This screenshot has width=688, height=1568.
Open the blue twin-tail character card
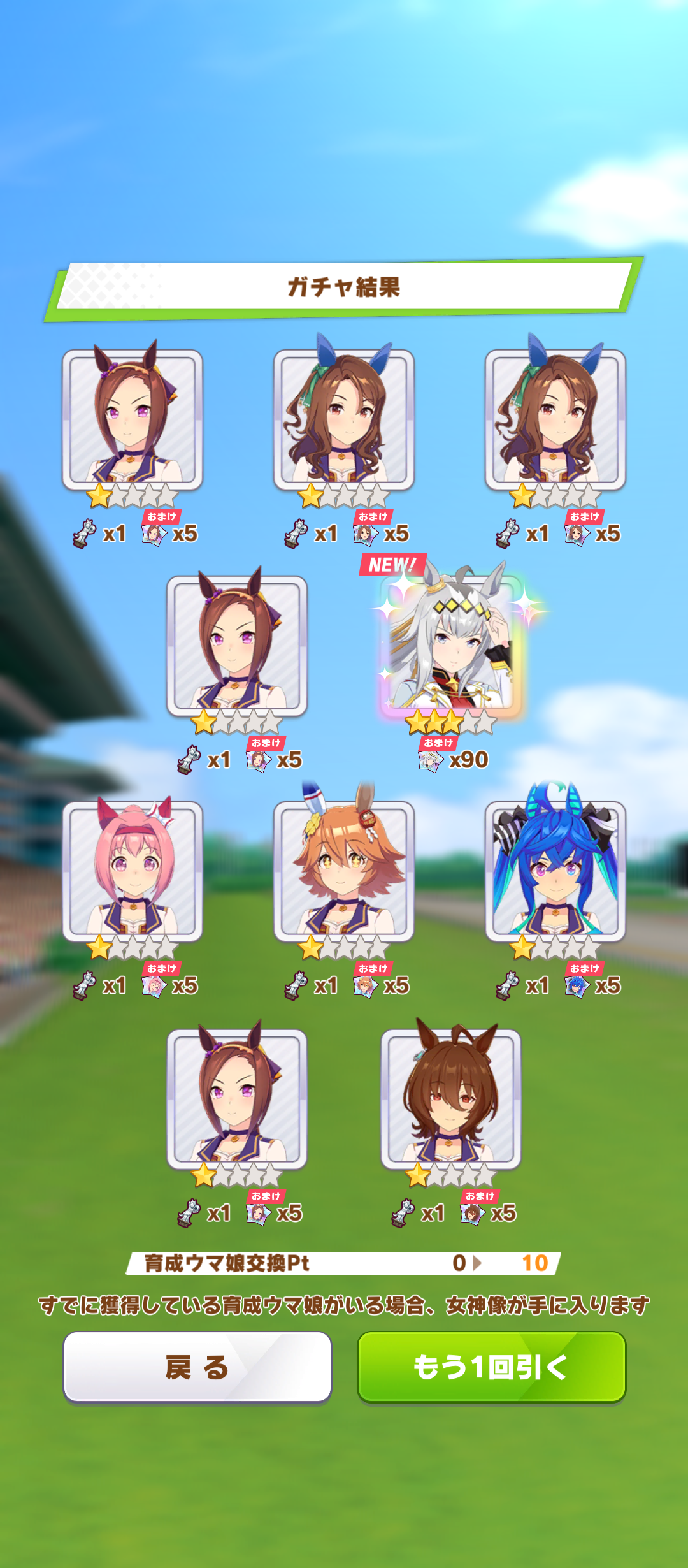(x=555, y=871)
